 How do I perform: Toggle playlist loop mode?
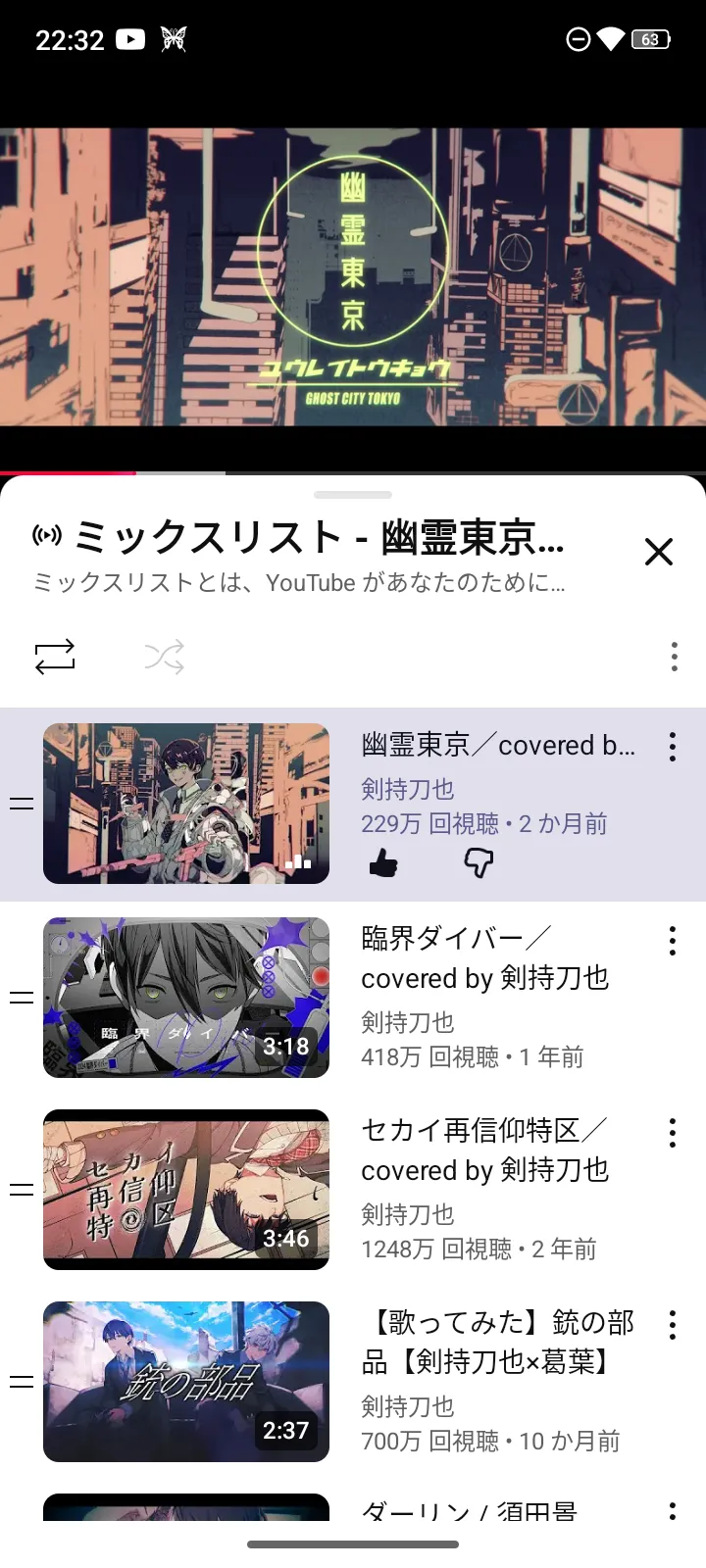tap(55, 657)
